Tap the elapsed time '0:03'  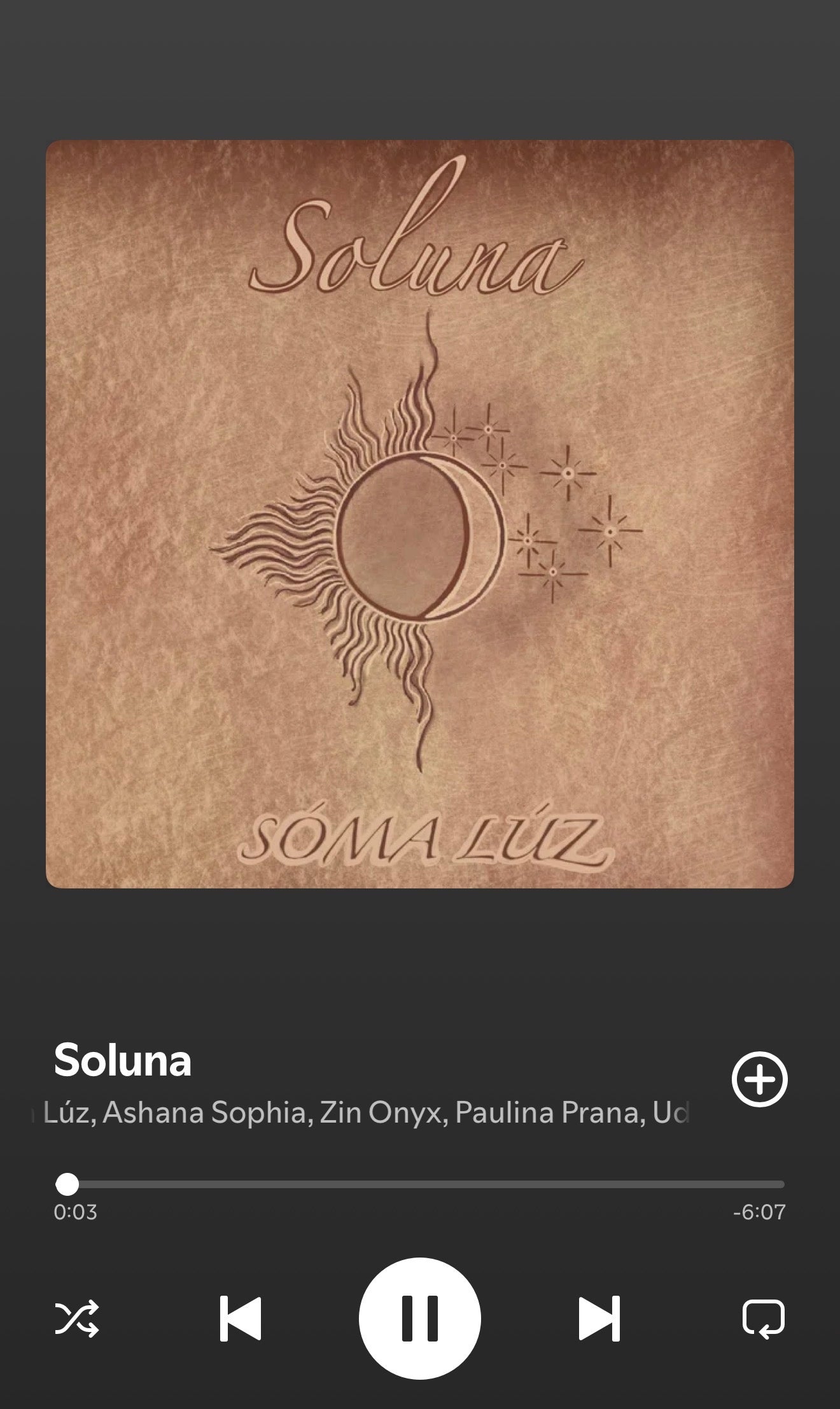76,1212
